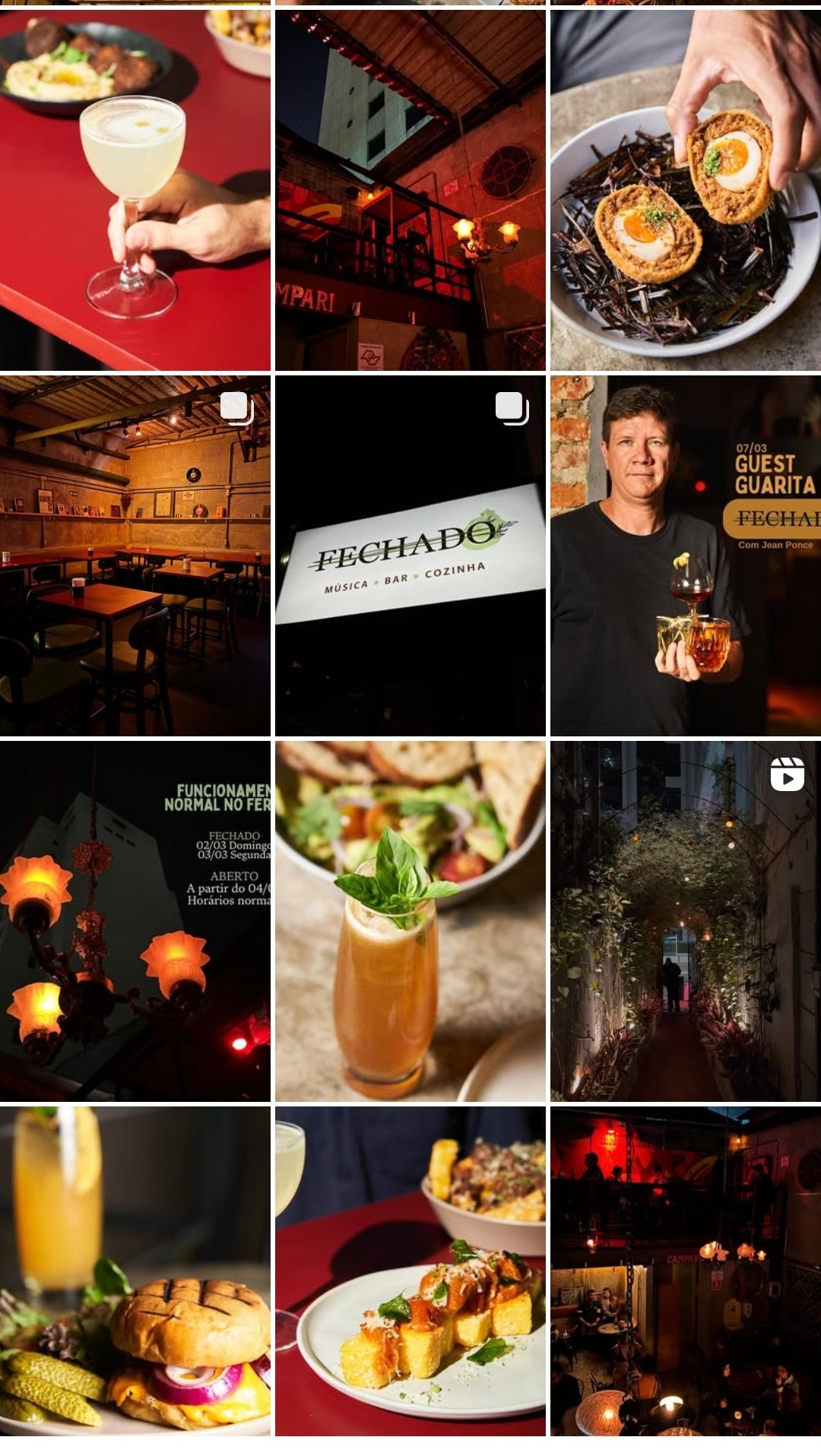Open the red-lit bar courtyard post
Screen dimensions: 821x1456
pos(685,1271)
